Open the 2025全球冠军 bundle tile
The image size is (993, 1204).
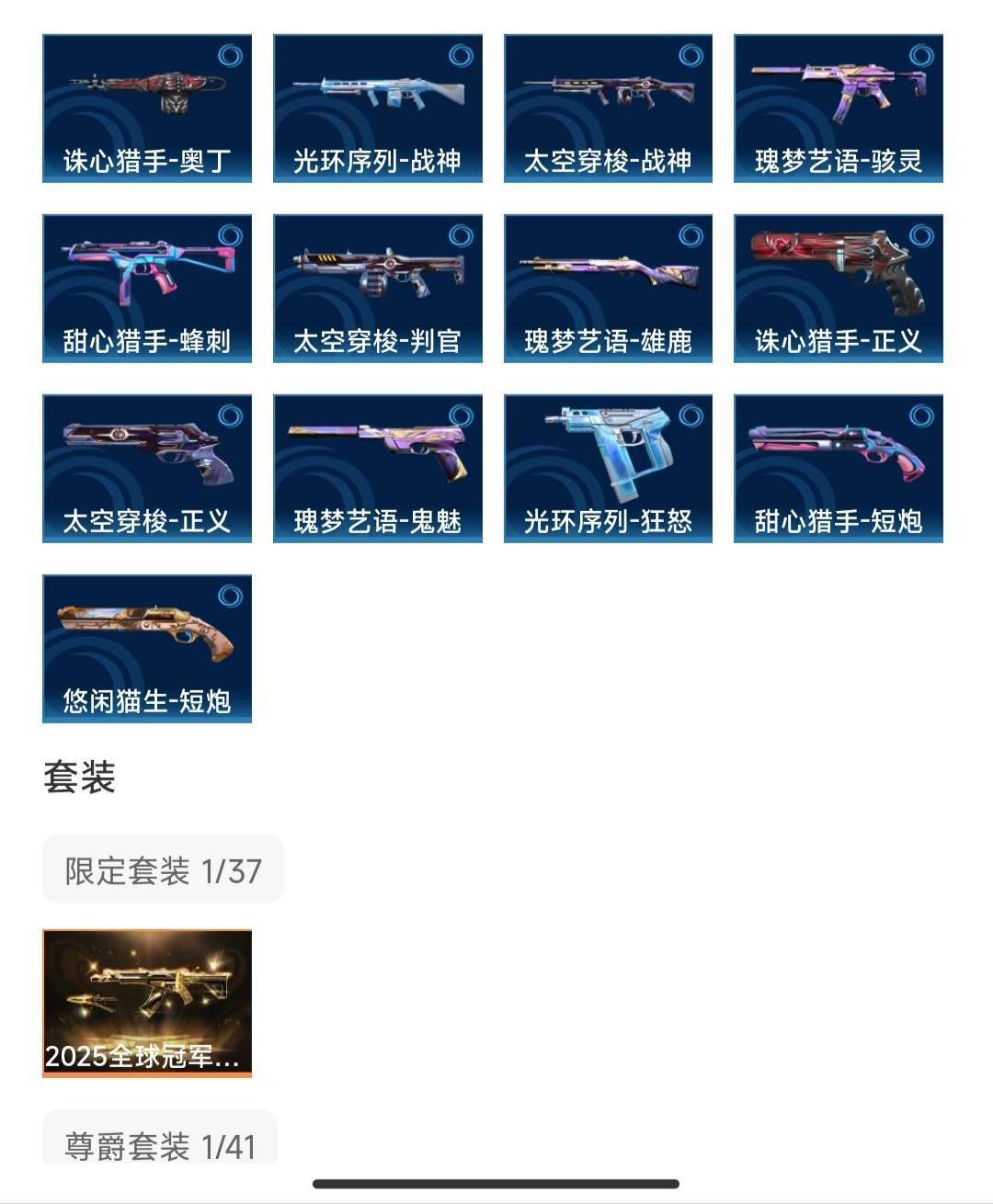pyautogui.click(x=147, y=1003)
